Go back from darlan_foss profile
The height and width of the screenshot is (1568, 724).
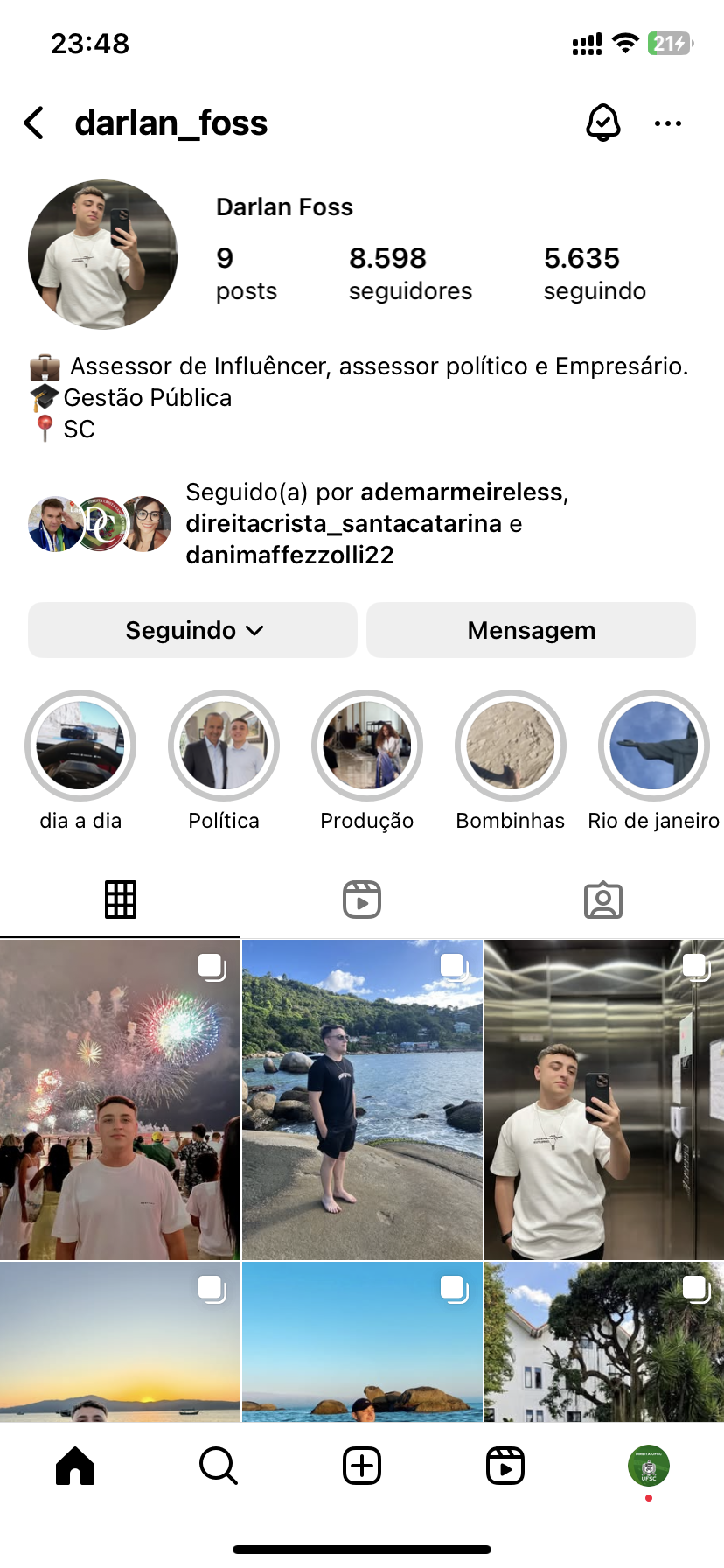point(35,123)
